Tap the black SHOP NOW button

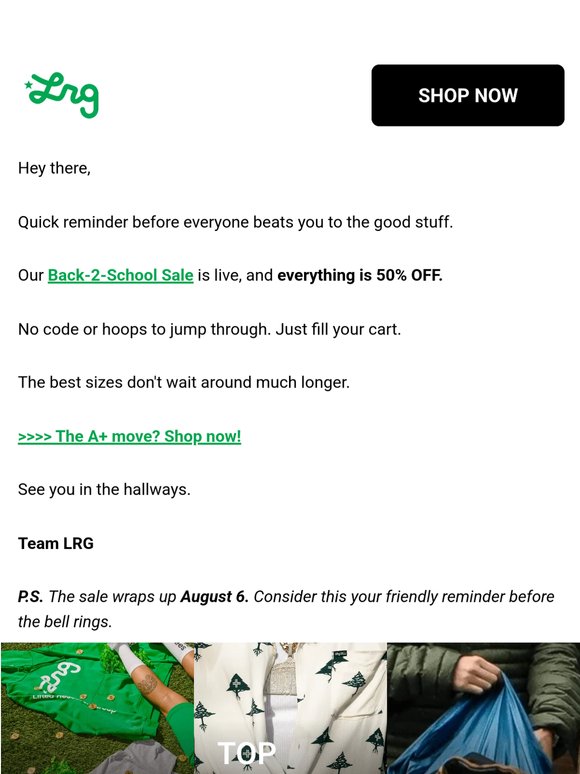click(467, 95)
